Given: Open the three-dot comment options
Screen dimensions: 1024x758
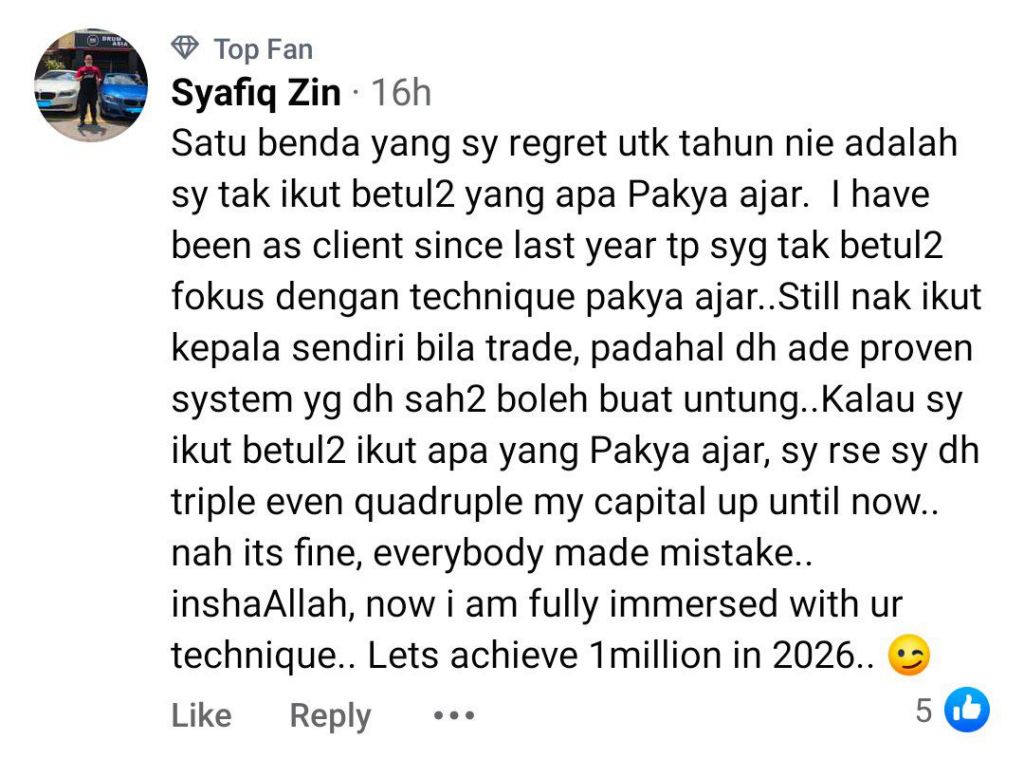Looking at the screenshot, I should (x=453, y=716).
